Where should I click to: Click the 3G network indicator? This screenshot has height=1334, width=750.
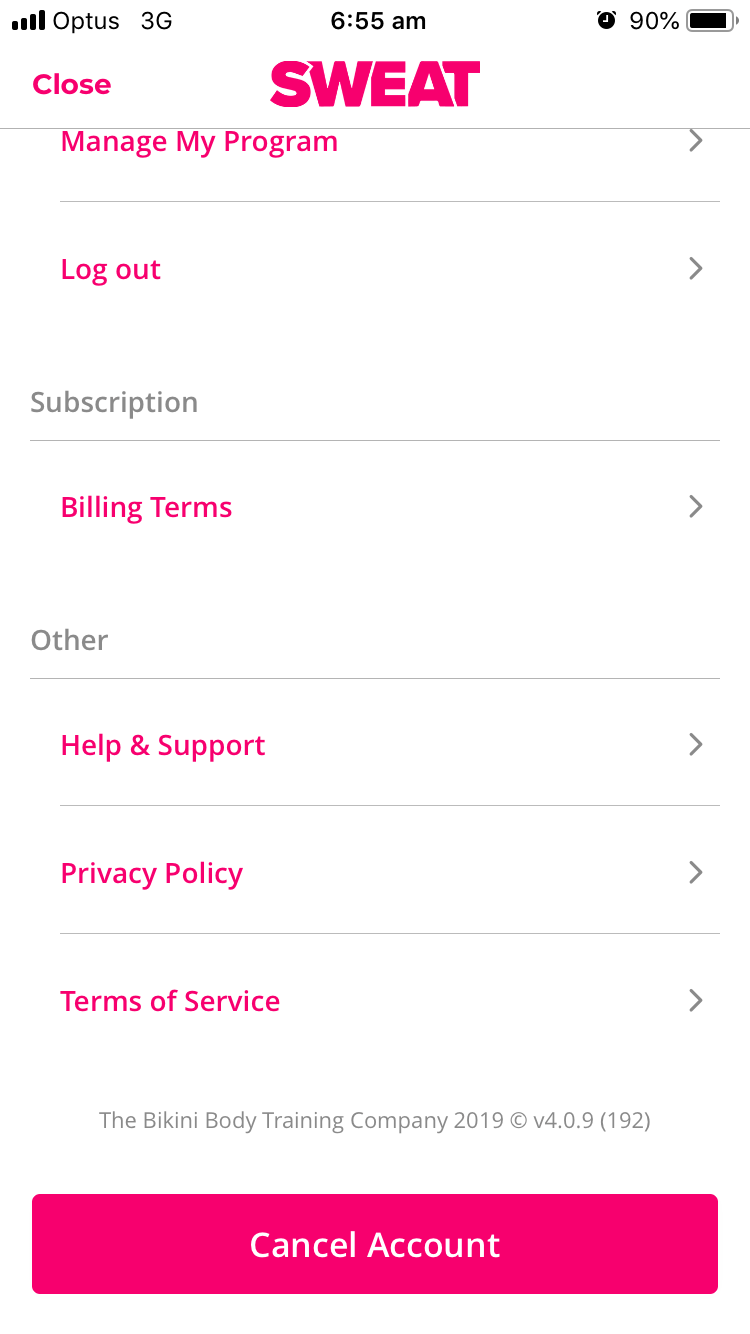[156, 19]
